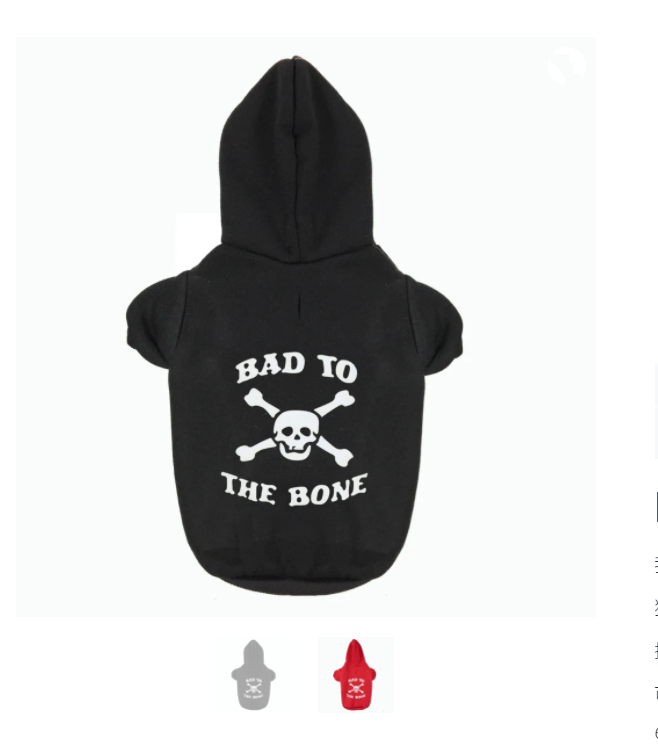Select the gray hoodie thumbnail
The image size is (658, 746).
(x=254, y=675)
